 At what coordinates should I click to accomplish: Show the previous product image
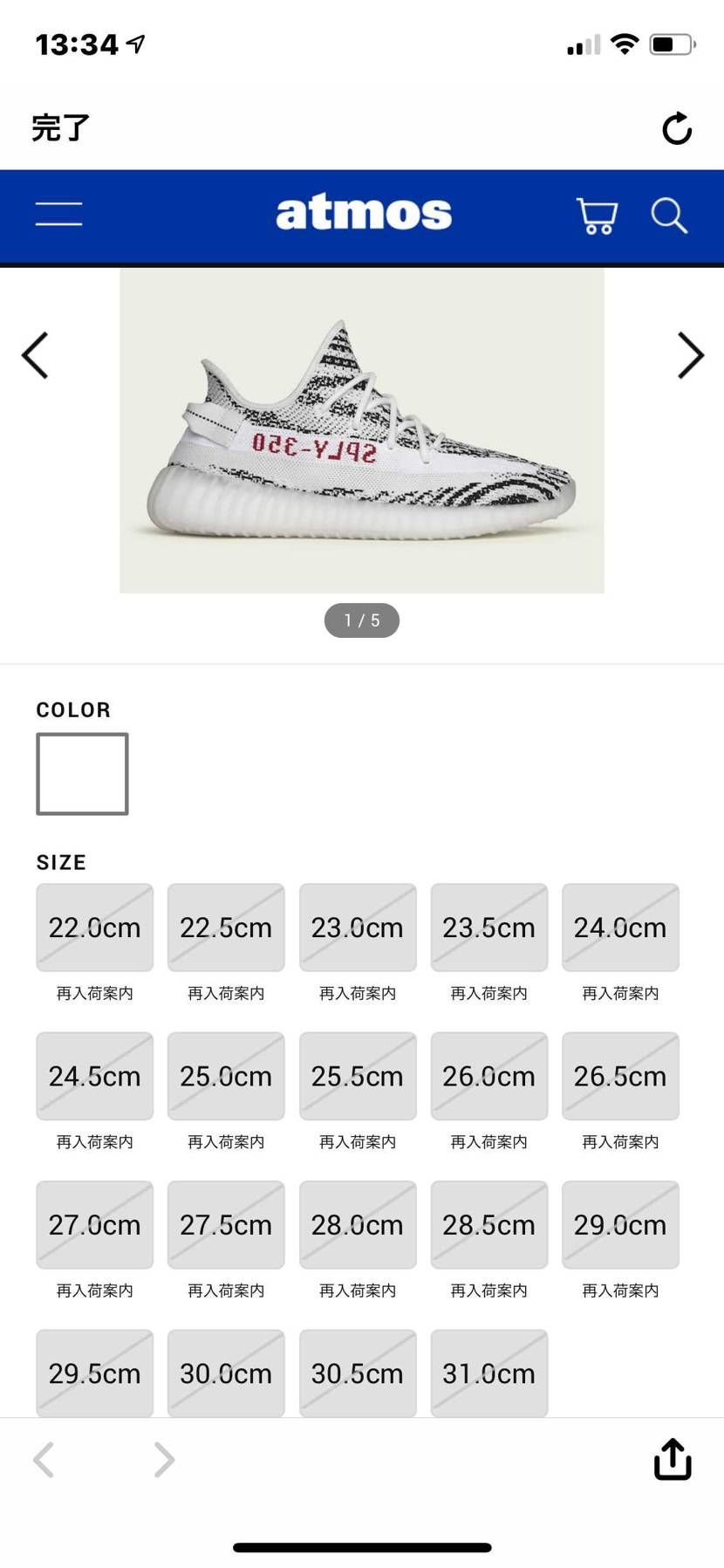[36, 356]
